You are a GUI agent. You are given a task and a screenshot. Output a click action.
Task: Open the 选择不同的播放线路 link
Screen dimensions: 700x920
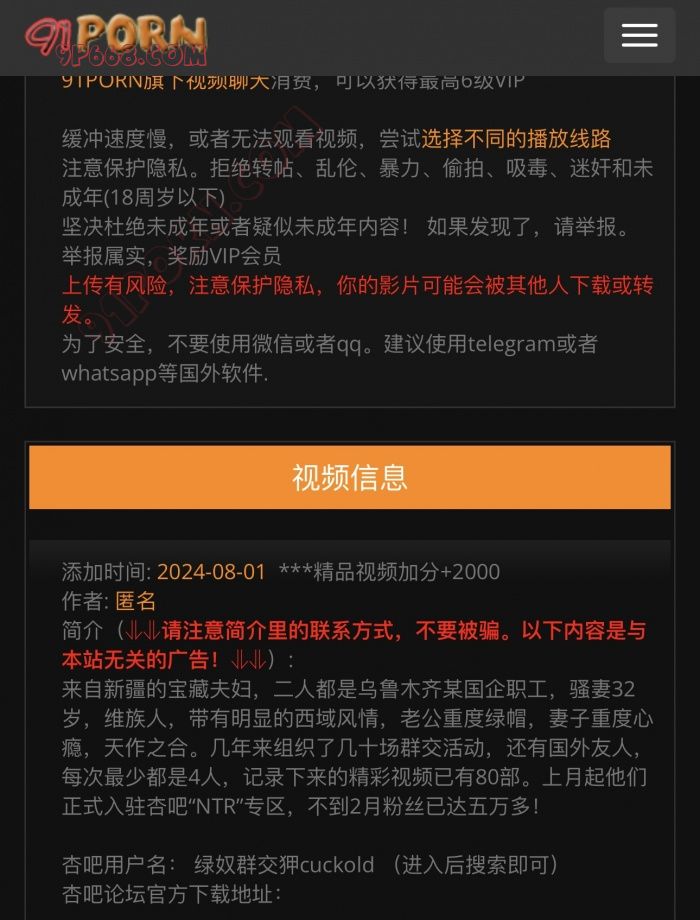pos(515,139)
